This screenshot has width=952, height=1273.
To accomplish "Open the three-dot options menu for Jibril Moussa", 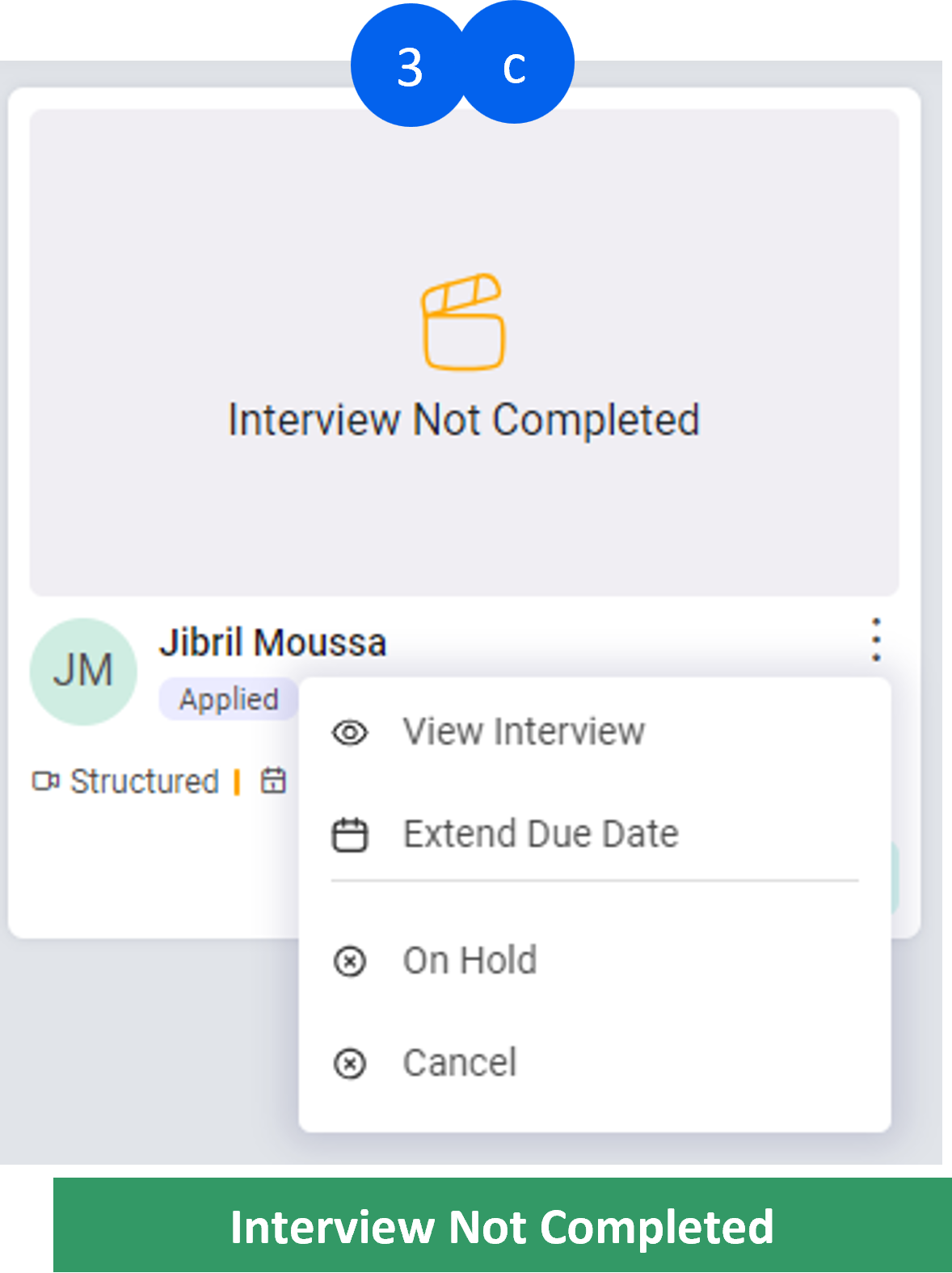I will (877, 639).
